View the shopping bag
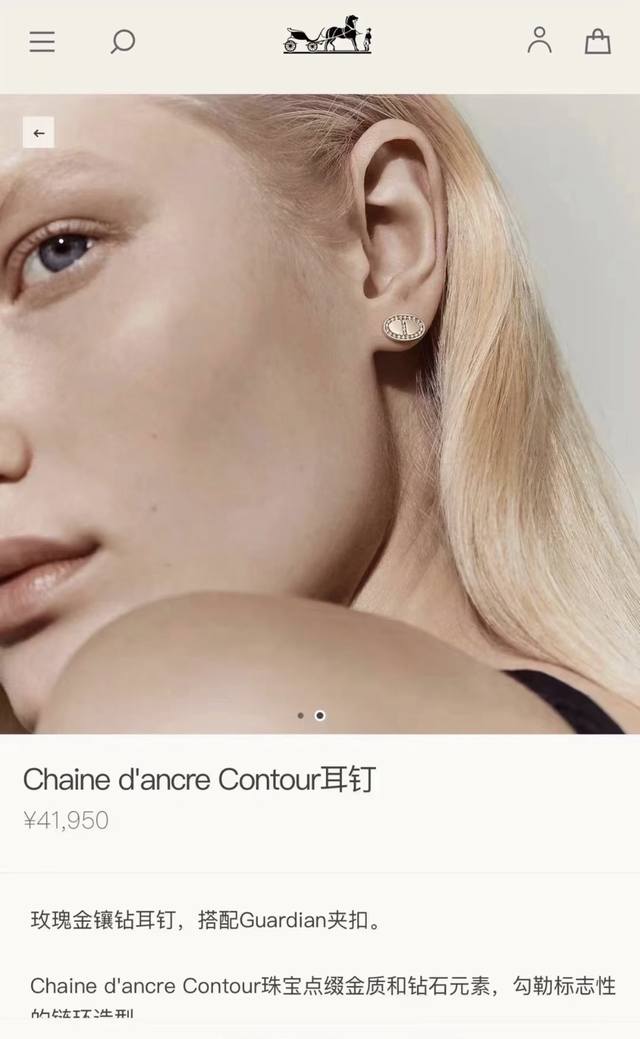Screen dimensions: 640x1039 point(597,41)
